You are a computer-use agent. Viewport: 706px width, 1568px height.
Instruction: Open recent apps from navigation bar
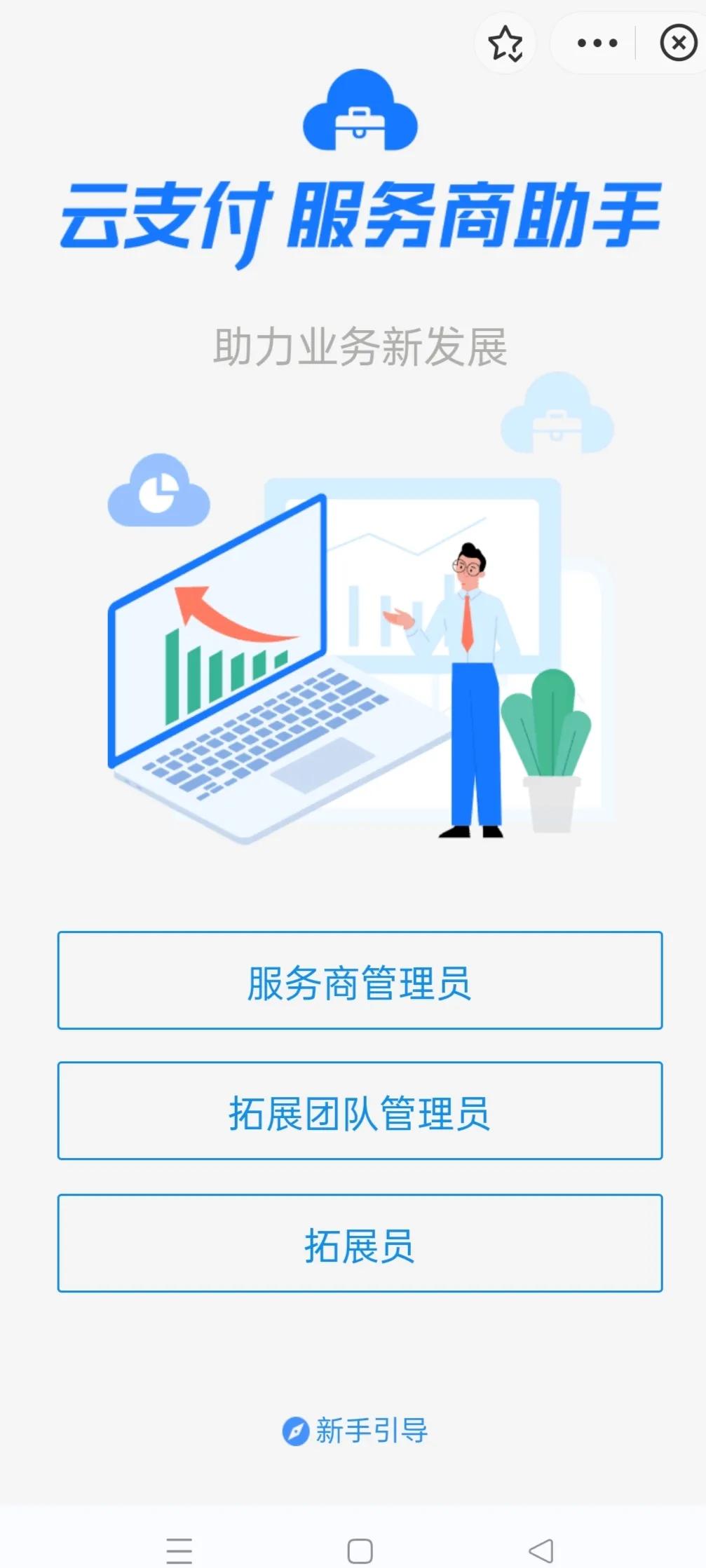point(179,1550)
